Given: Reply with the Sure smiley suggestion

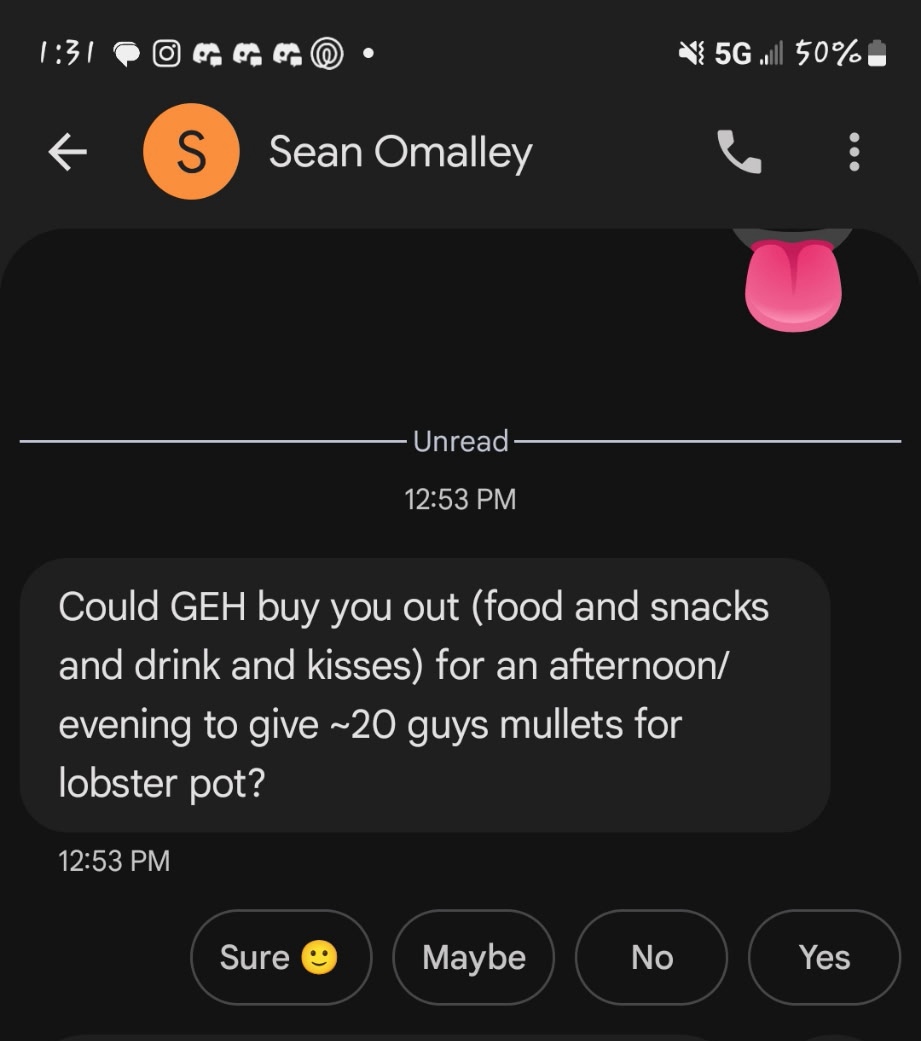Looking at the screenshot, I should [280, 957].
